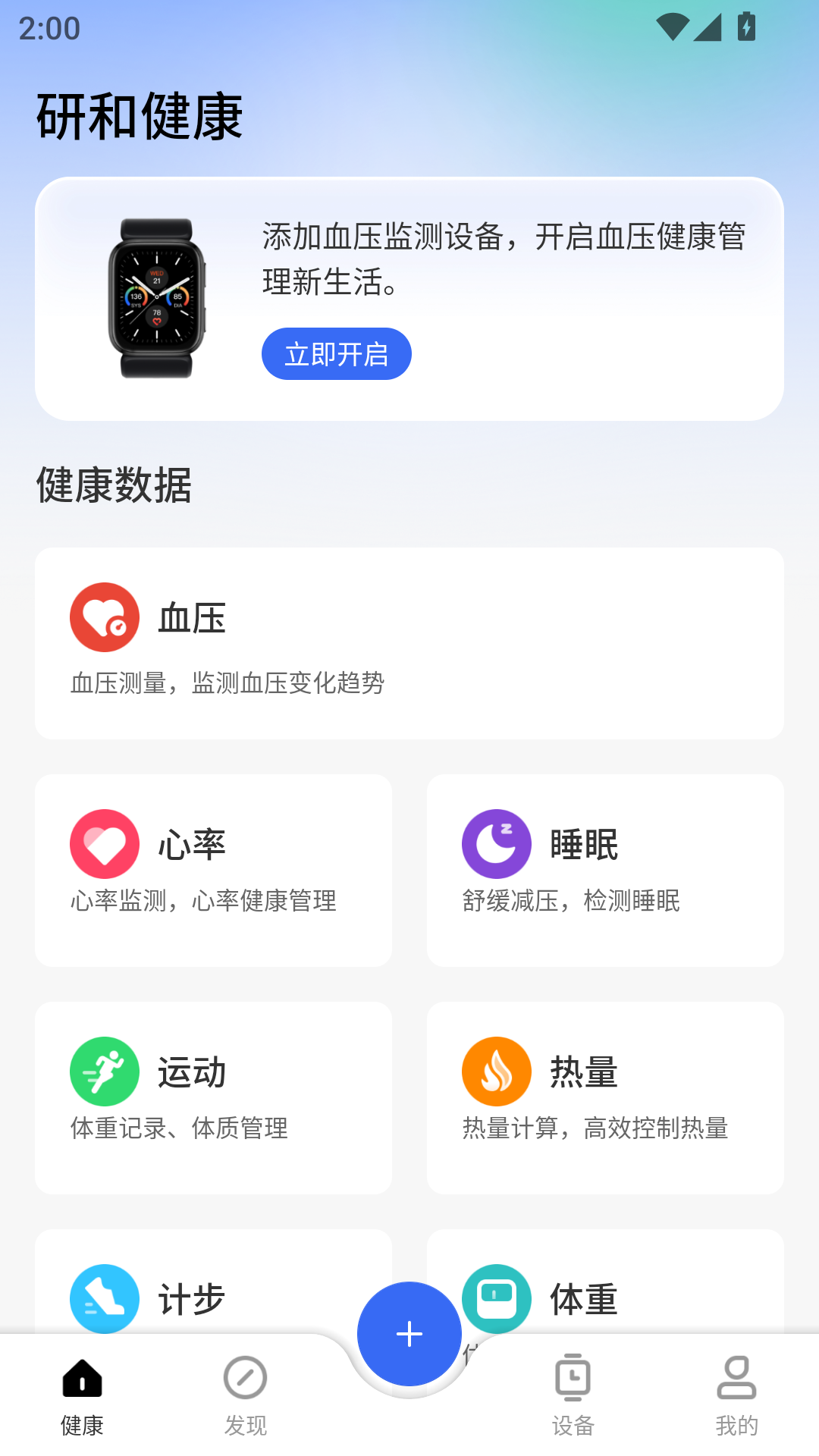Open the 睡眠 sleep moon icon
Image resolution: width=819 pixels, height=1456 pixels.
pyautogui.click(x=497, y=843)
